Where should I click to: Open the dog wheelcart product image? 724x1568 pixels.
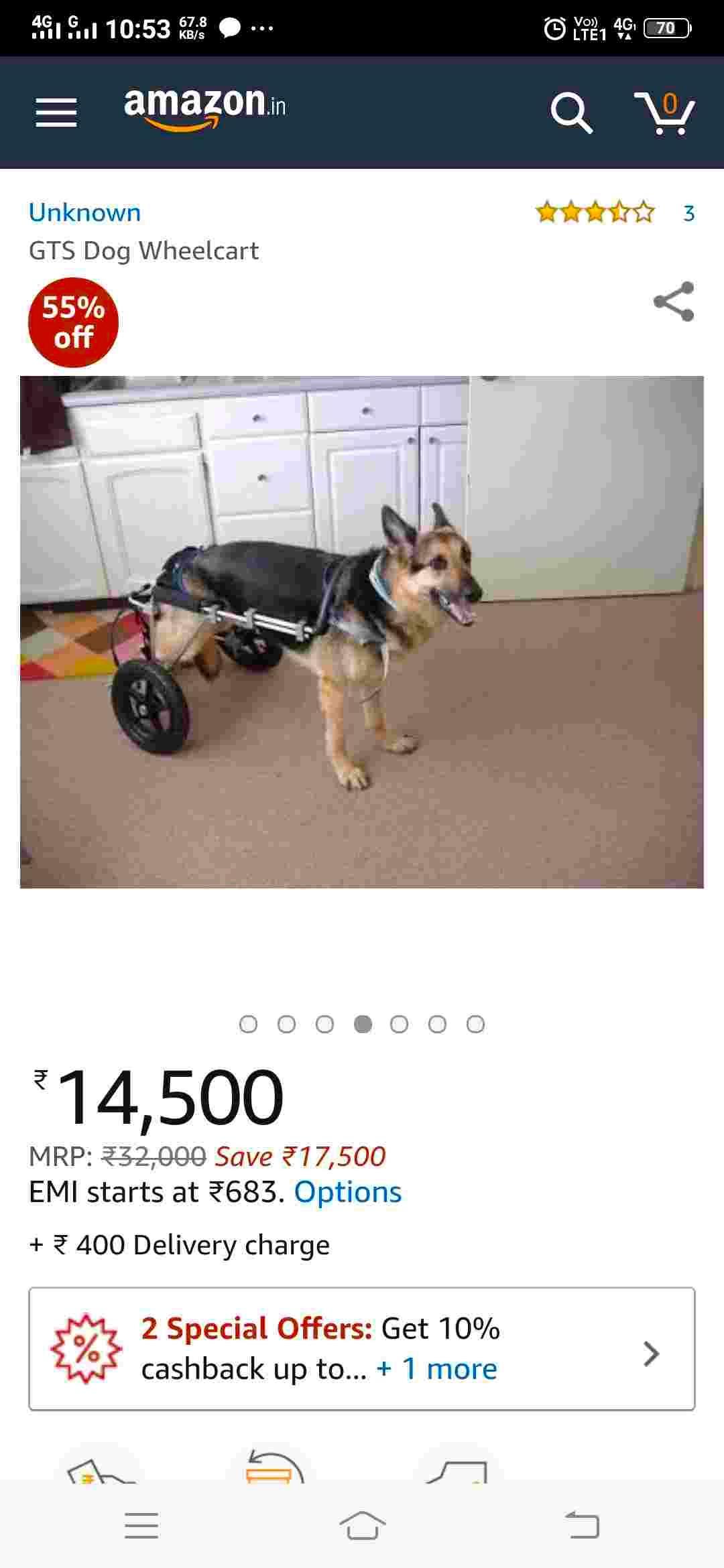coord(362,631)
